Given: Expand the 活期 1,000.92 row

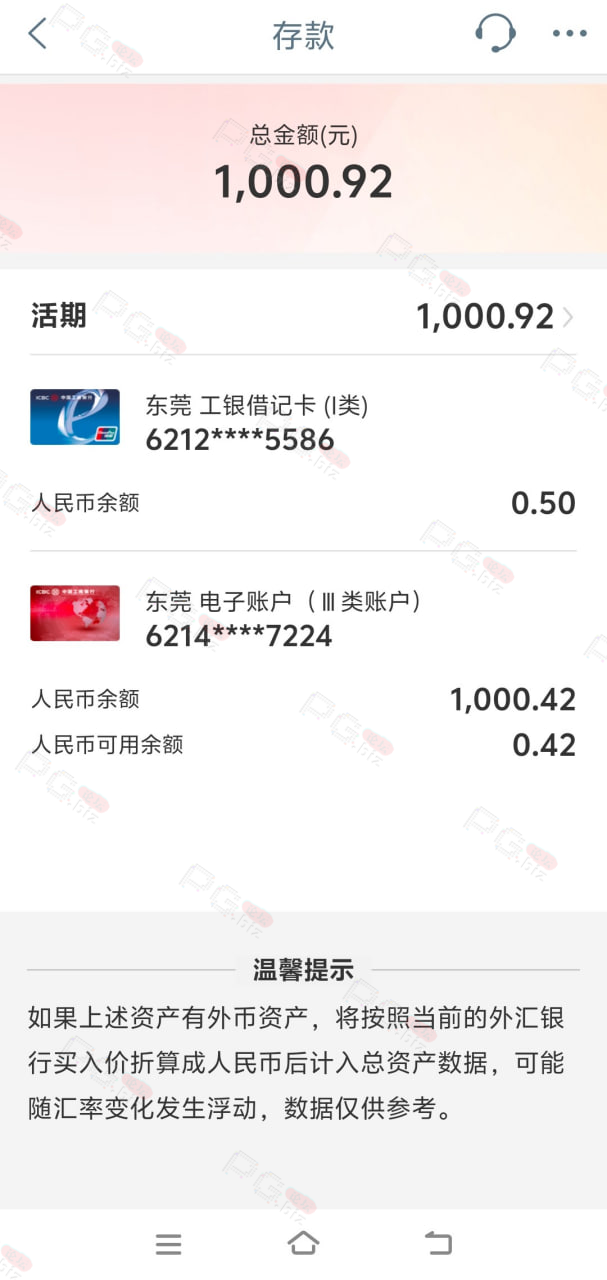Looking at the screenshot, I should pos(303,317).
